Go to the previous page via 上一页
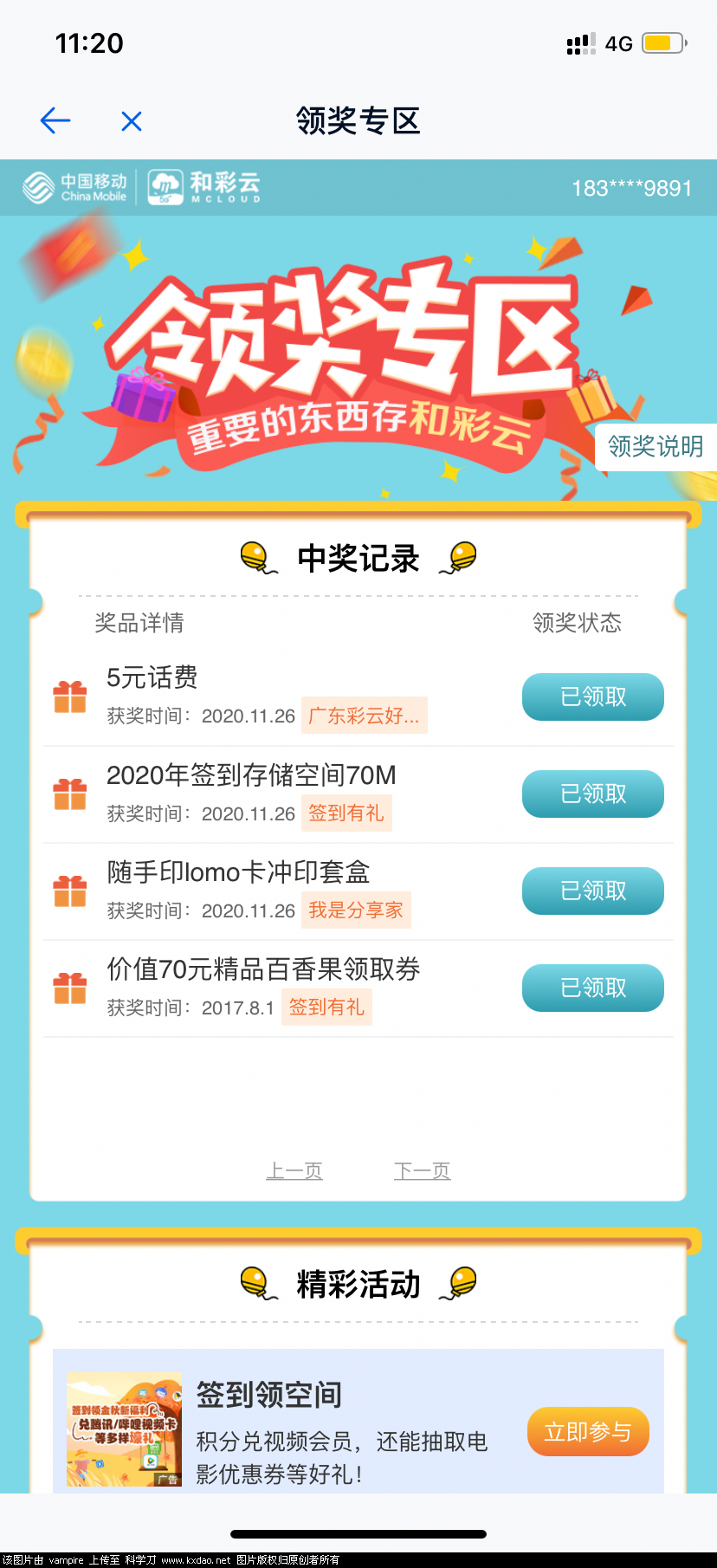The image size is (717, 1568). (294, 1170)
